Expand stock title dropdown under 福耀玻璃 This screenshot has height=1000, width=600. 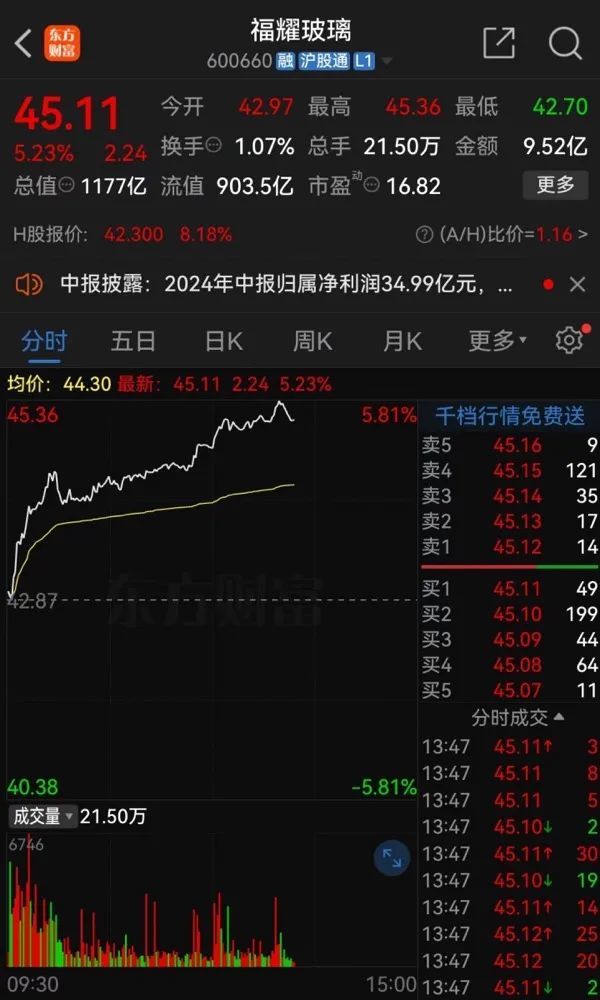[x=386, y=62]
